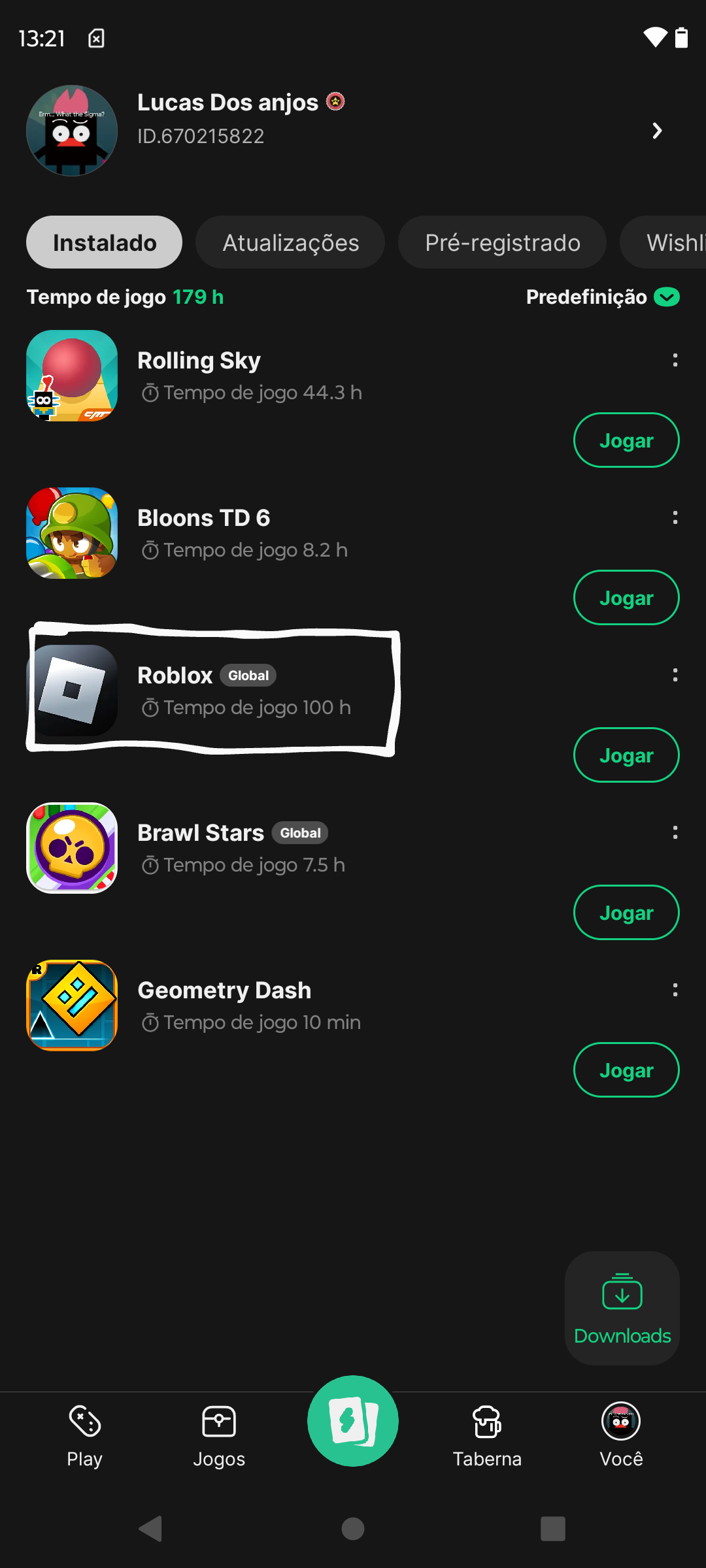This screenshot has height=1568, width=706.
Task: Open the Geometry Dash game icon
Action: click(x=72, y=1005)
